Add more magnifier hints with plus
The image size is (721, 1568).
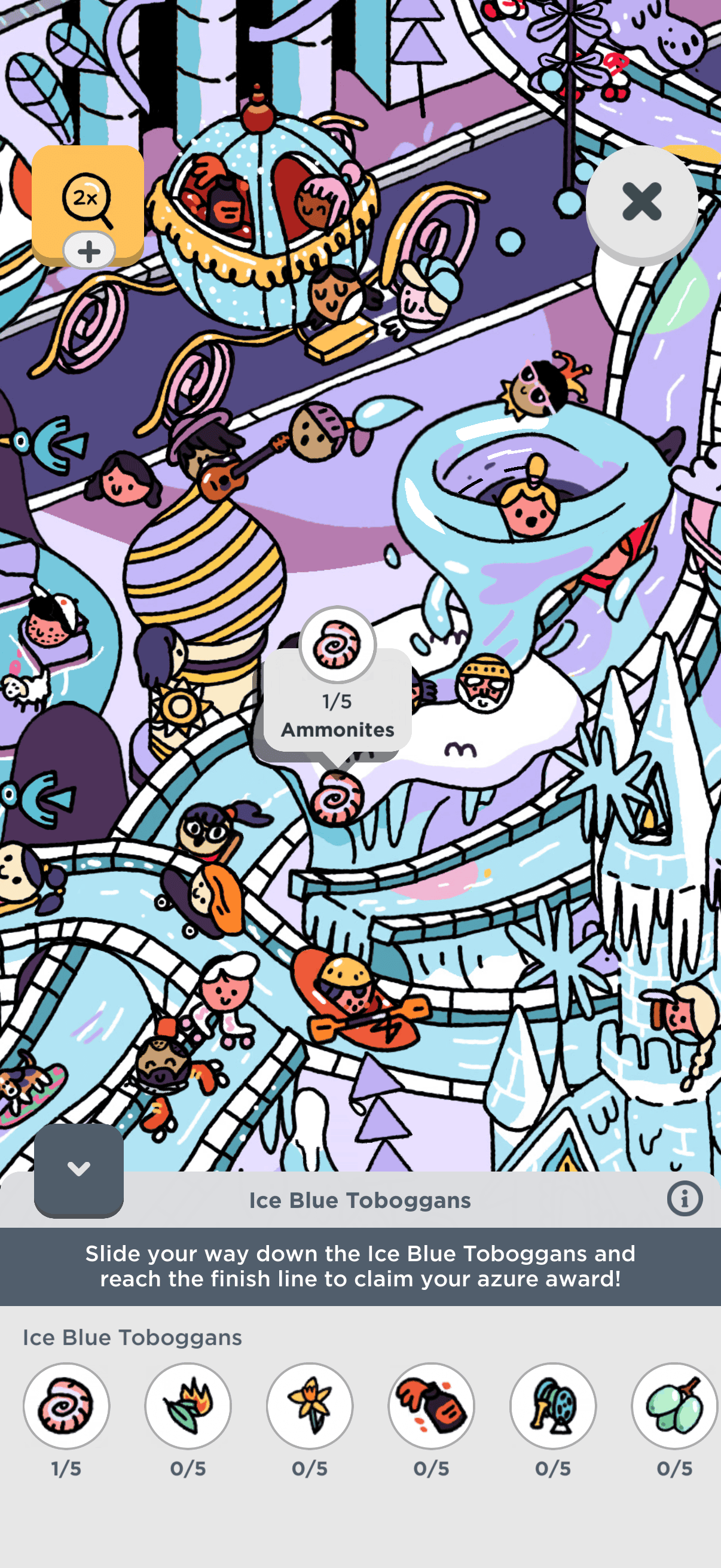pyautogui.click(x=89, y=251)
